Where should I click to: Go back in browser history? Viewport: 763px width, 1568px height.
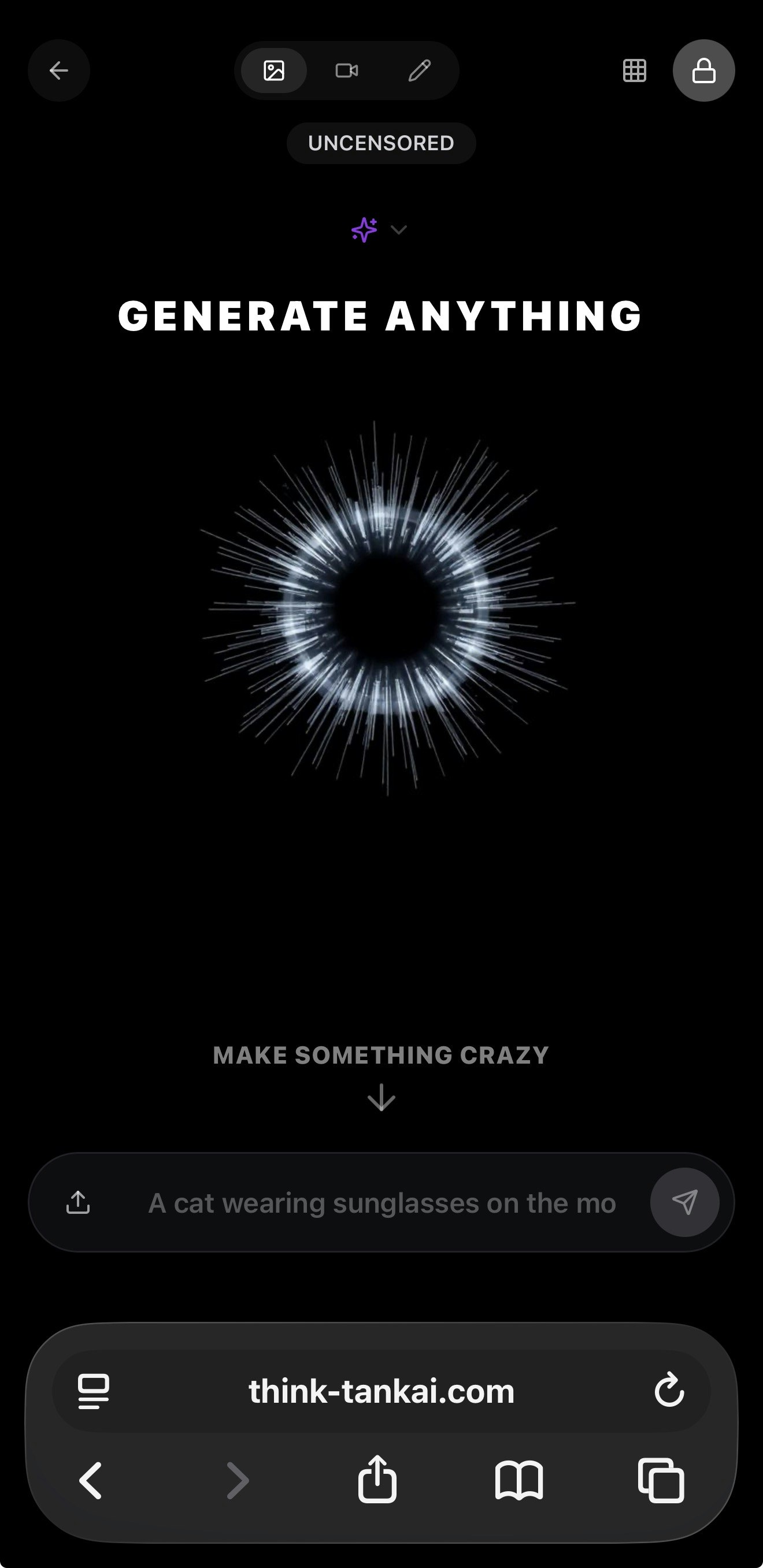[x=91, y=1480]
